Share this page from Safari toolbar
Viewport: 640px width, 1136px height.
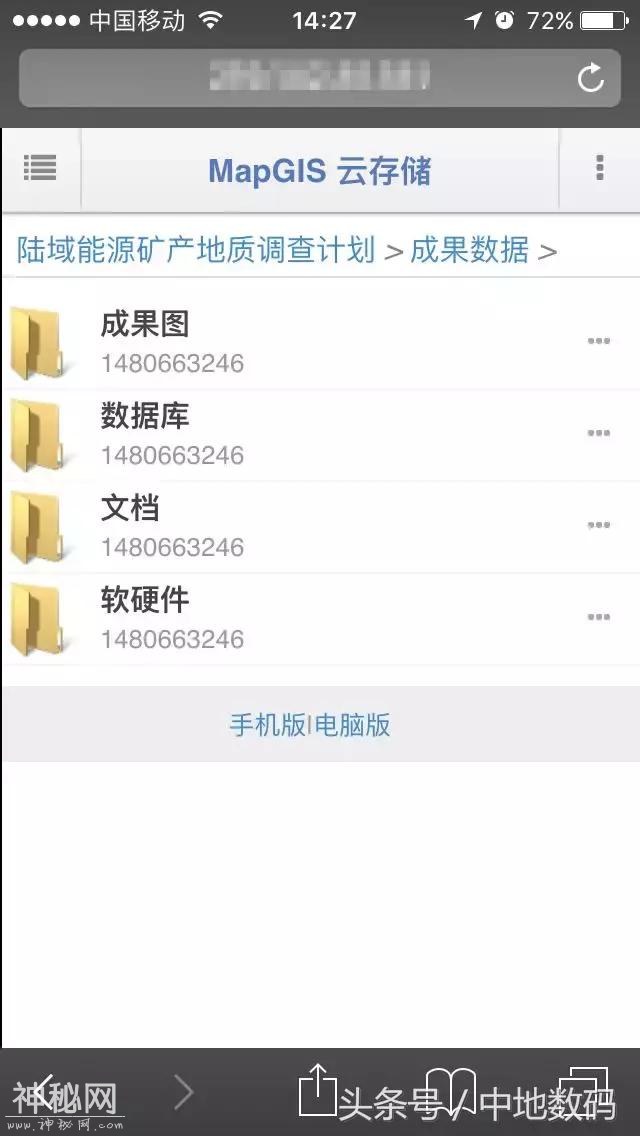318,1090
